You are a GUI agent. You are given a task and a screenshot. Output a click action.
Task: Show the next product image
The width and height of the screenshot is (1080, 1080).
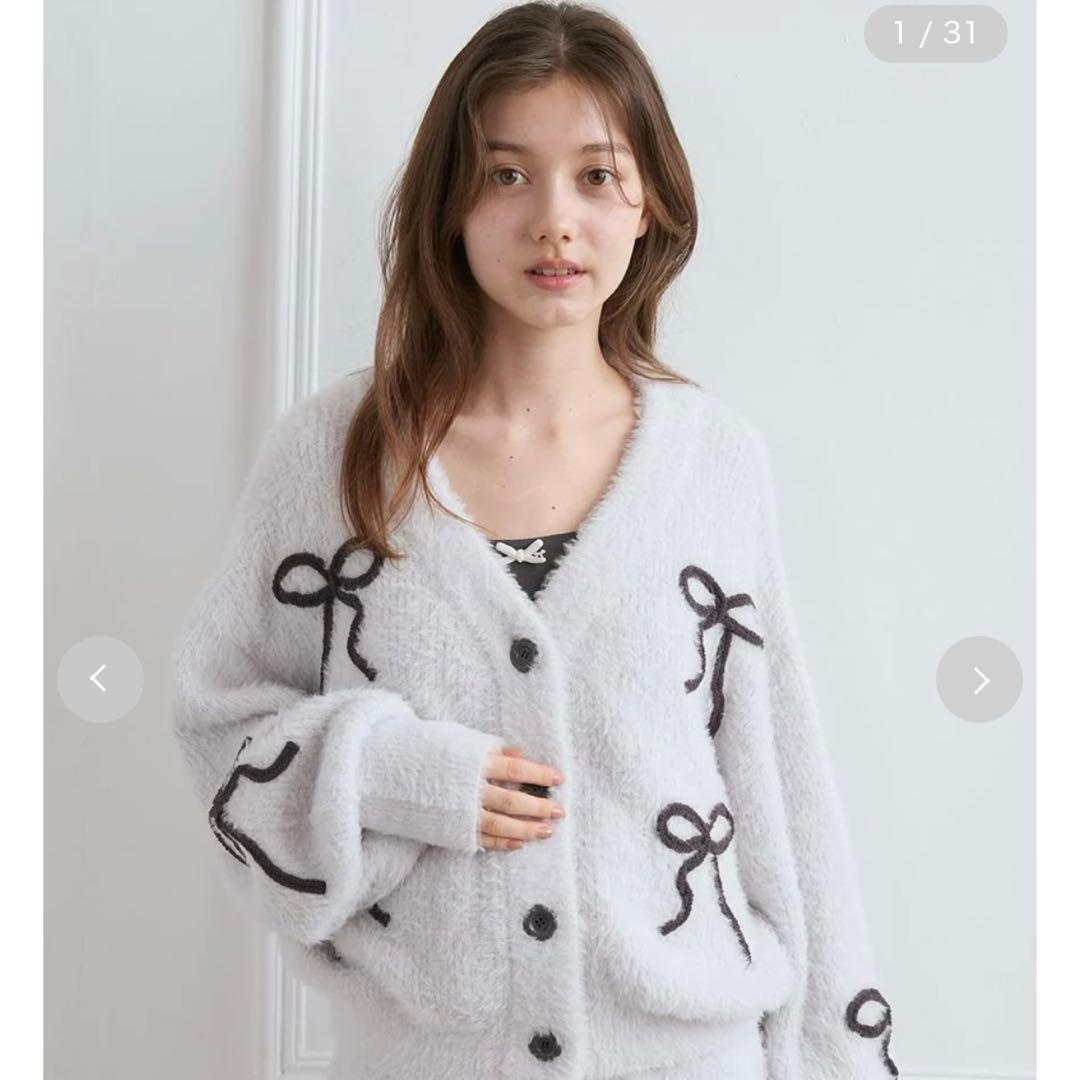(979, 679)
